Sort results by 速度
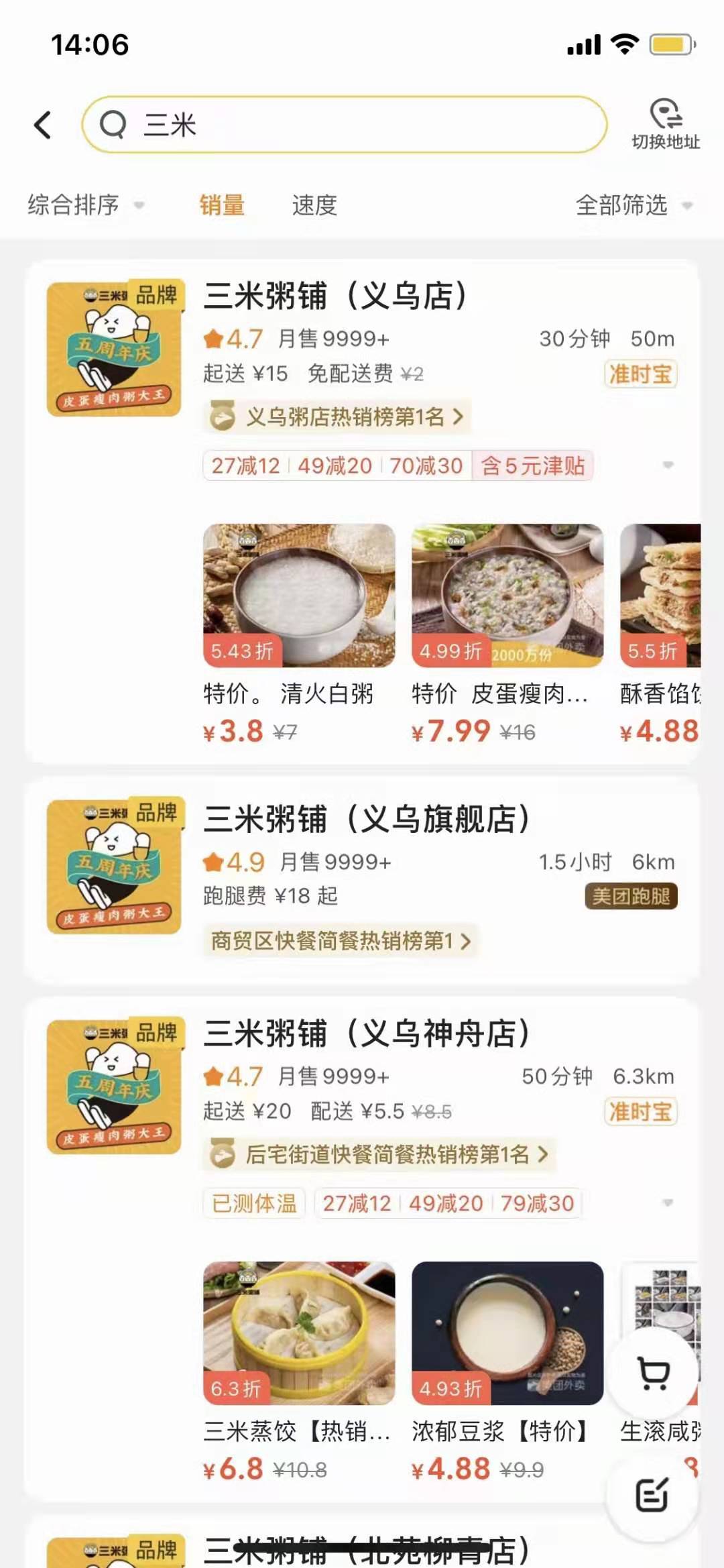The width and height of the screenshot is (724, 1568). pyautogui.click(x=314, y=205)
